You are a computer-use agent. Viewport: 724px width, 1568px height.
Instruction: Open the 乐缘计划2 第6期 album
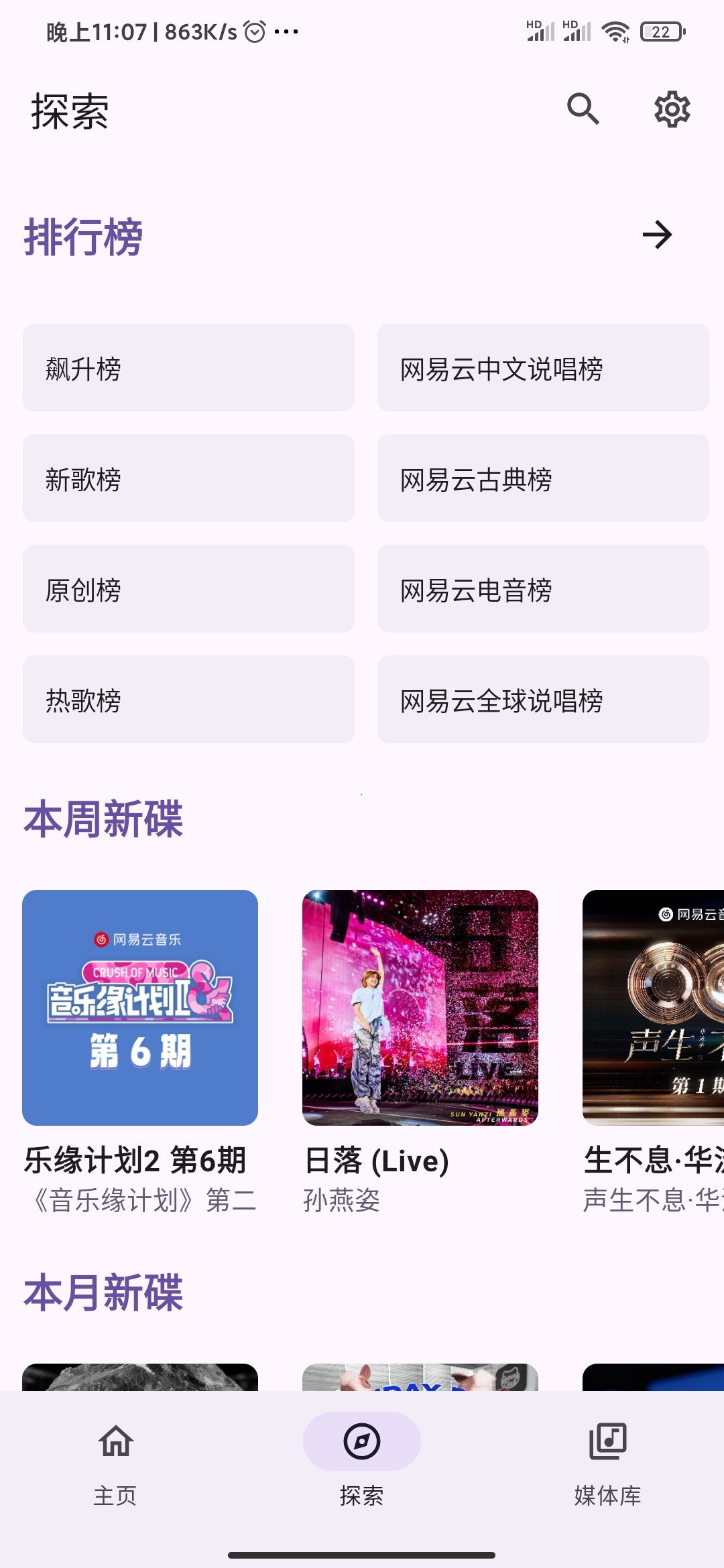[x=140, y=1008]
